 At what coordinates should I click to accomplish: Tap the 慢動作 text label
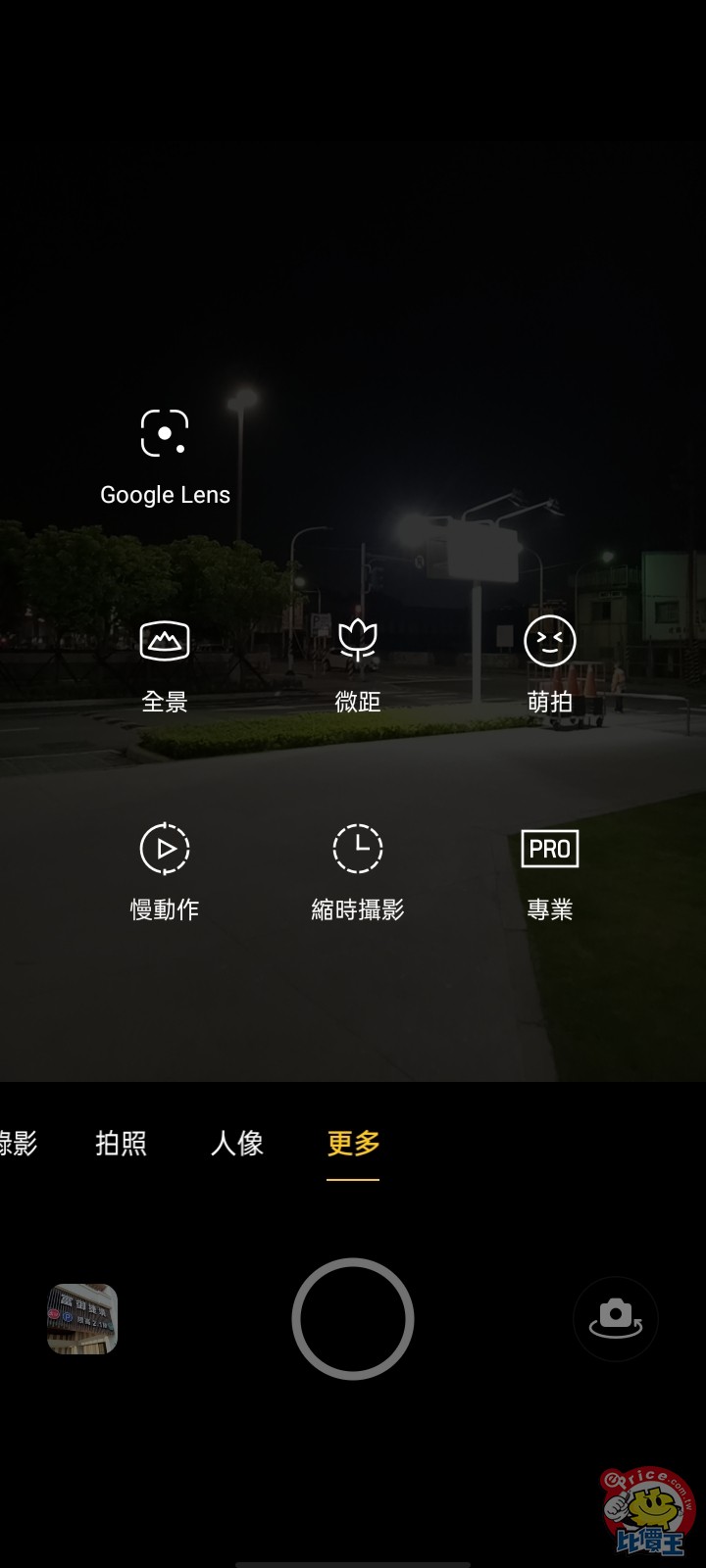(x=164, y=909)
